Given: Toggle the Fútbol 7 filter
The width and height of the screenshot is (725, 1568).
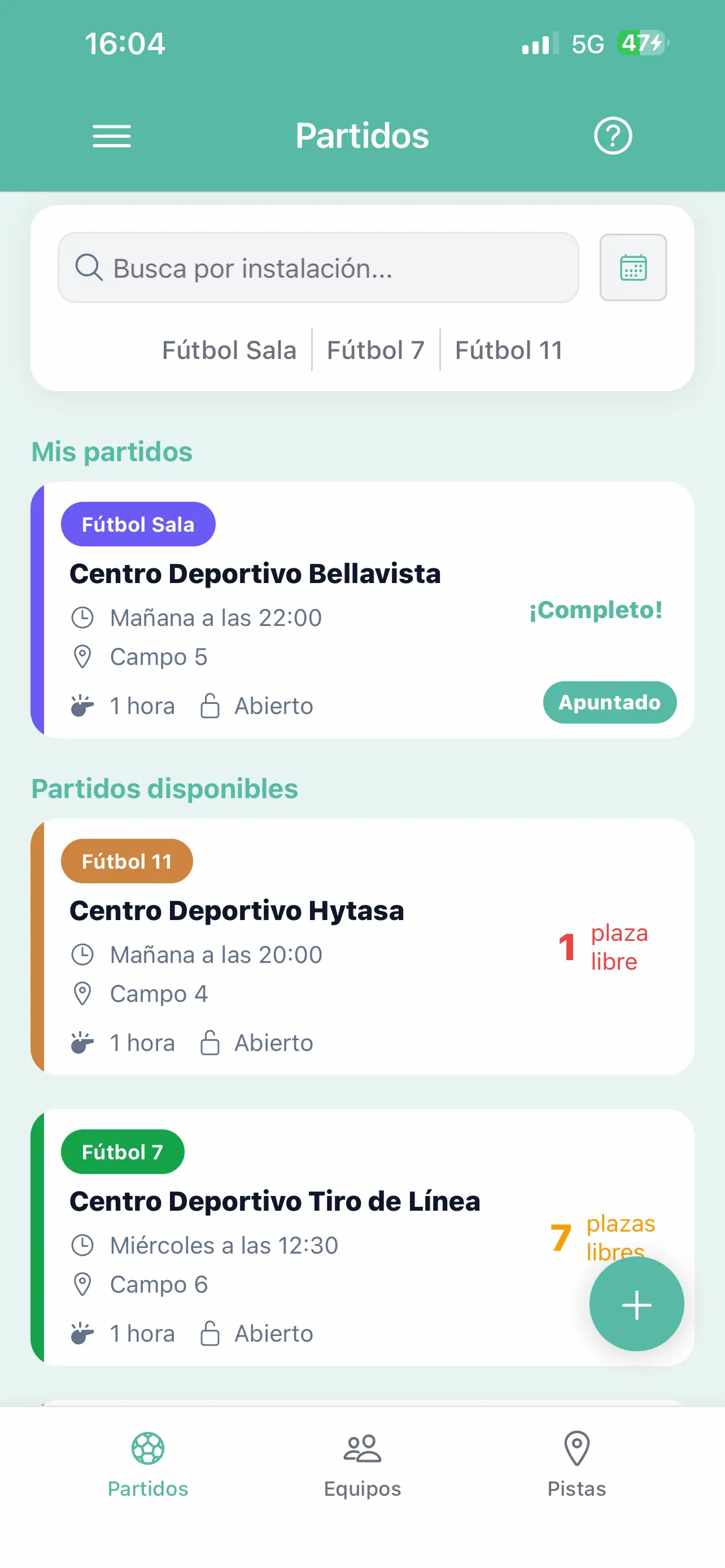Looking at the screenshot, I should [x=375, y=349].
